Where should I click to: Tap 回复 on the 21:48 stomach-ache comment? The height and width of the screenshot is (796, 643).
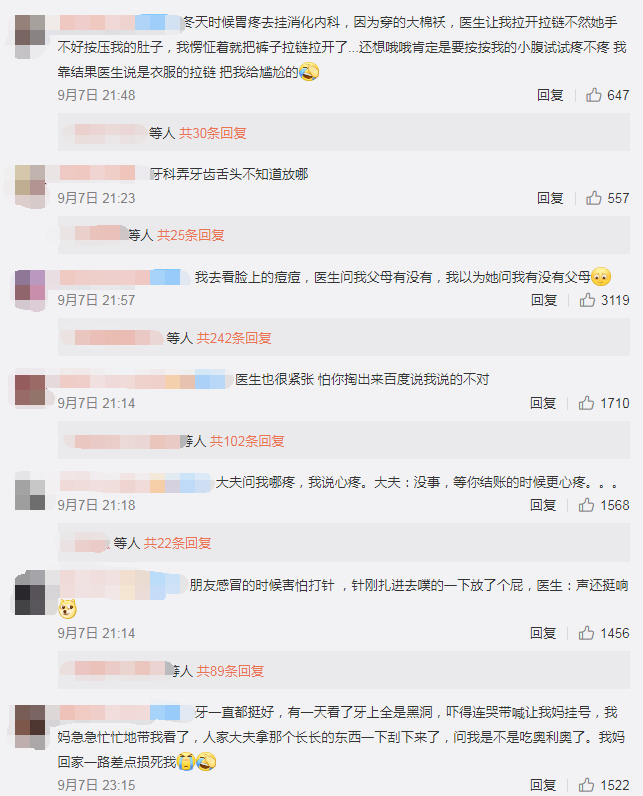click(x=550, y=95)
